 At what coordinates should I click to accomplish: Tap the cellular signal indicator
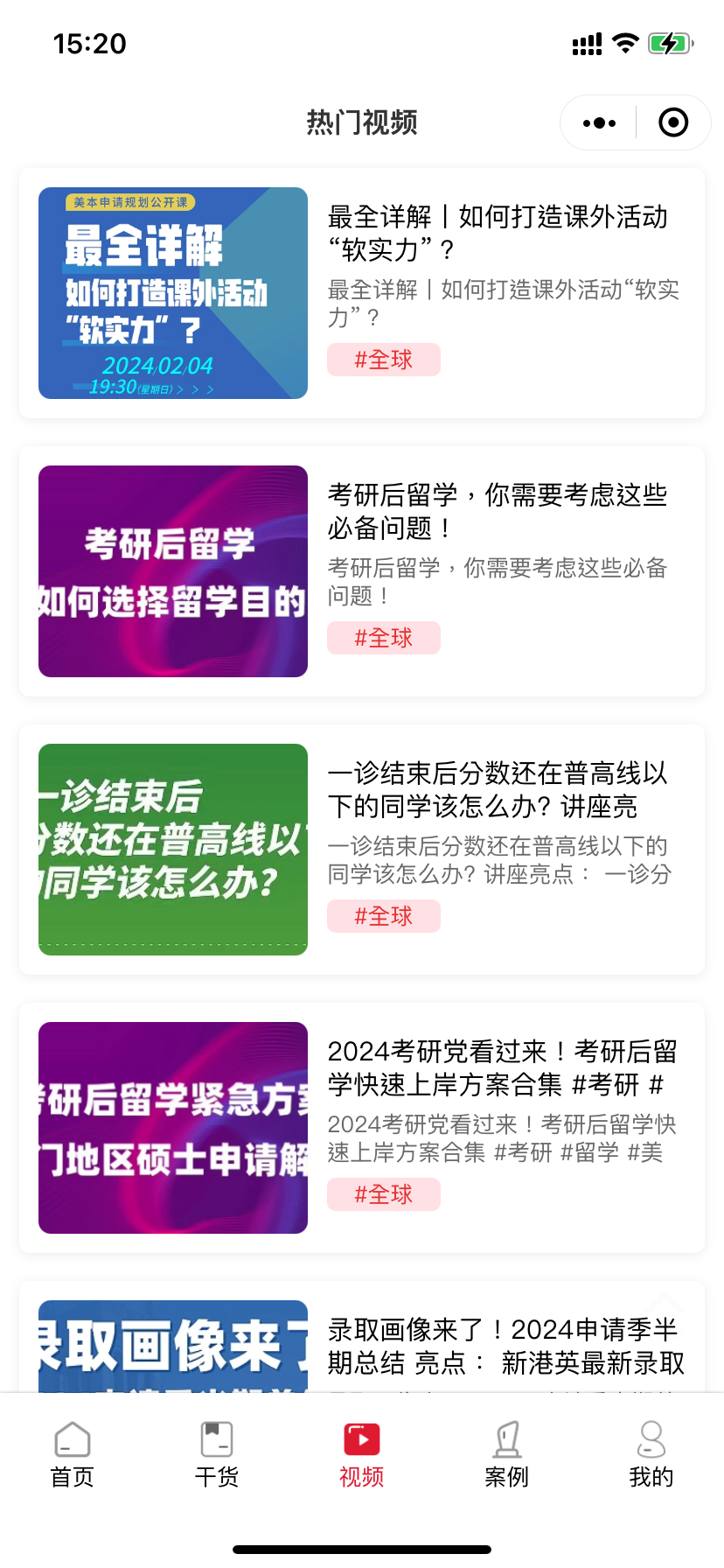[586, 43]
